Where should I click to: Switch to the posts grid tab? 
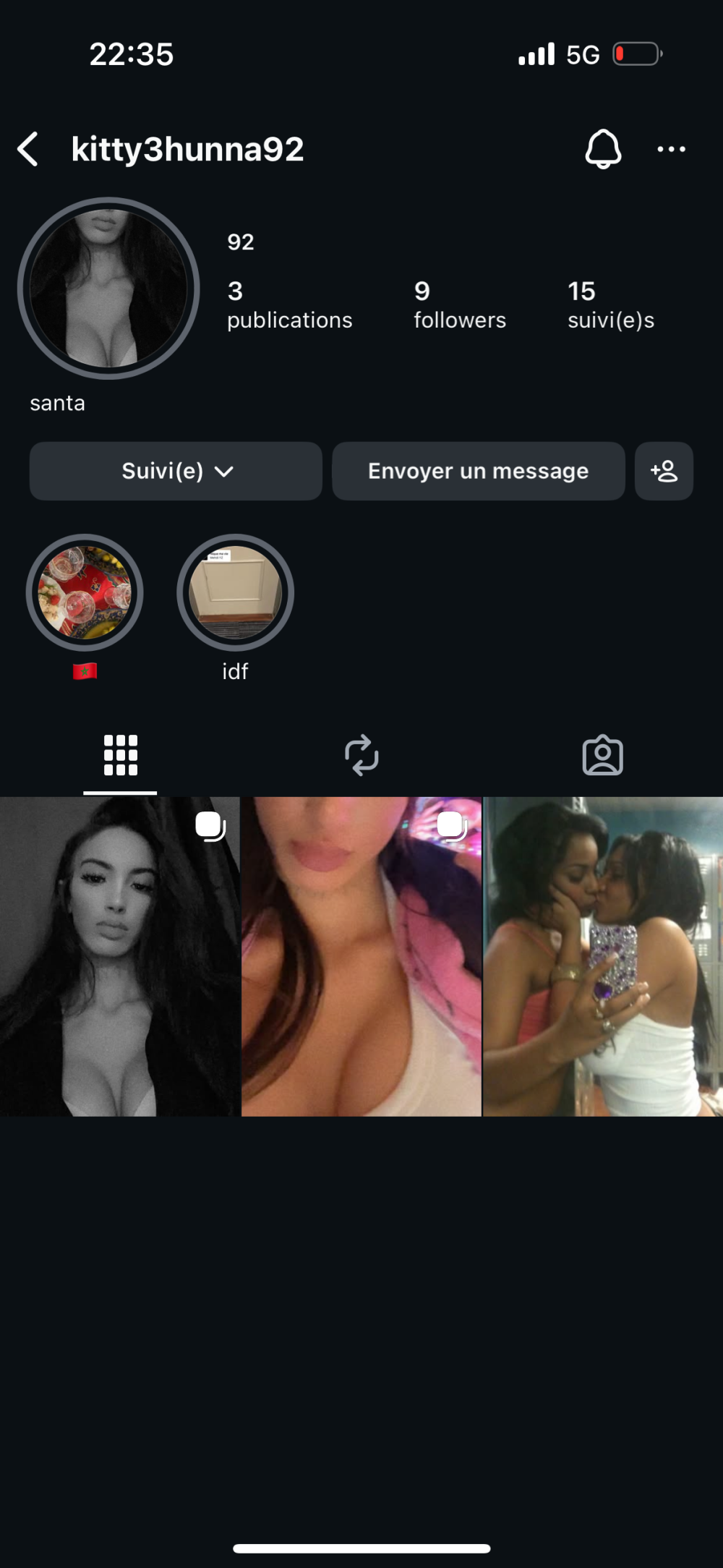tap(120, 755)
